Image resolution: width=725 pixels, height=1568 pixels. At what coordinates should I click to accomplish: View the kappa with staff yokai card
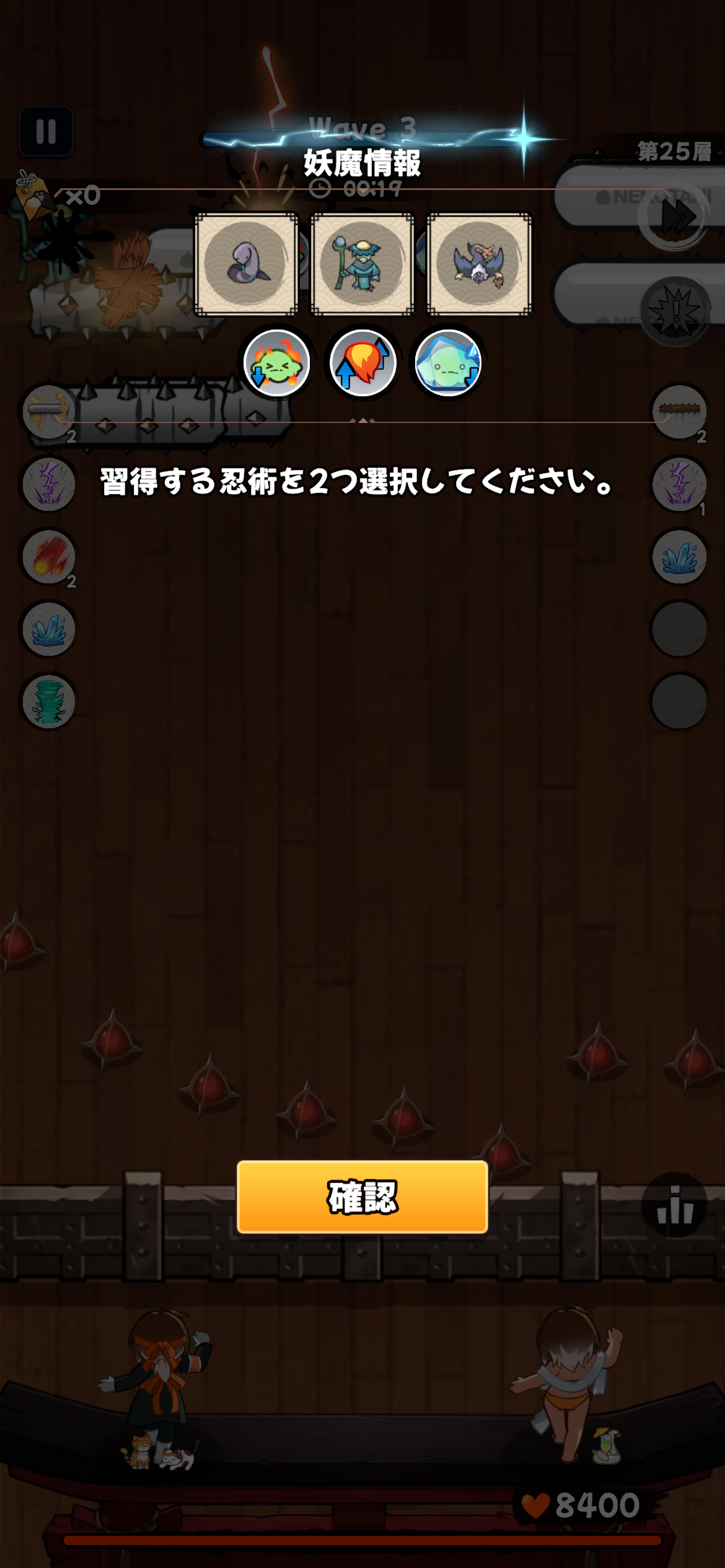(362, 264)
